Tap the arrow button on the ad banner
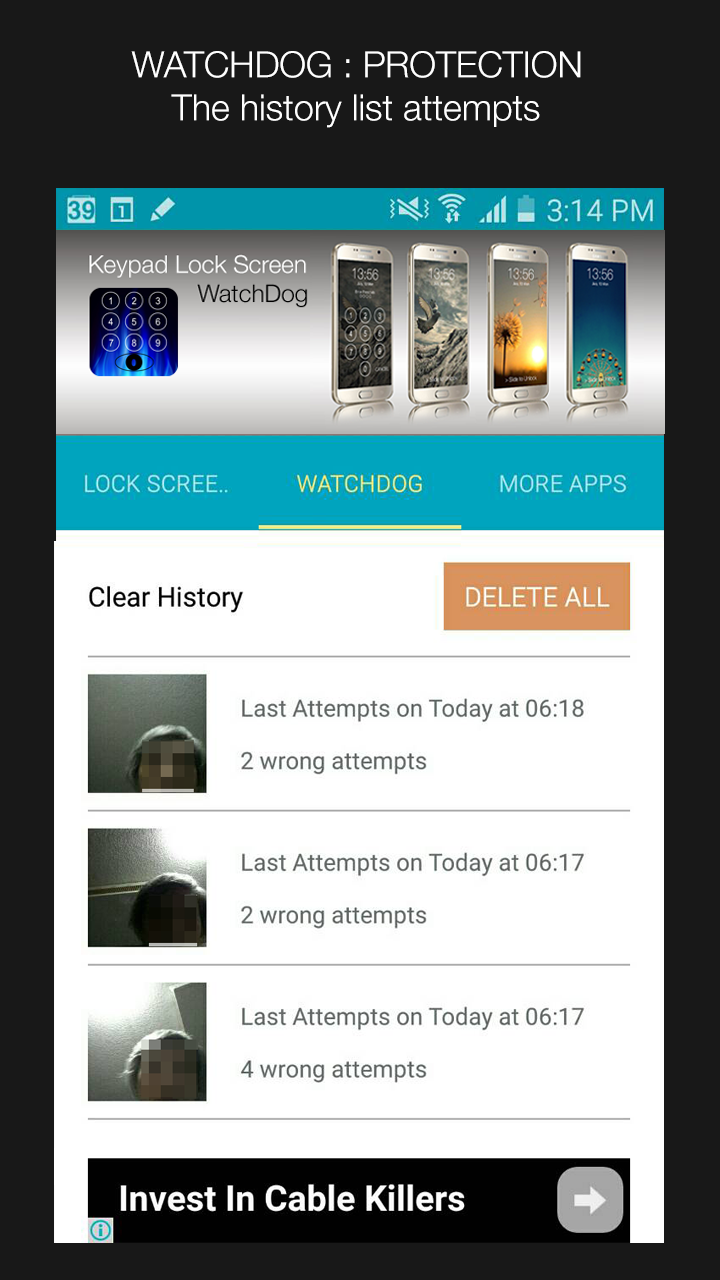This screenshot has height=1280, width=720. pyautogui.click(x=590, y=1200)
